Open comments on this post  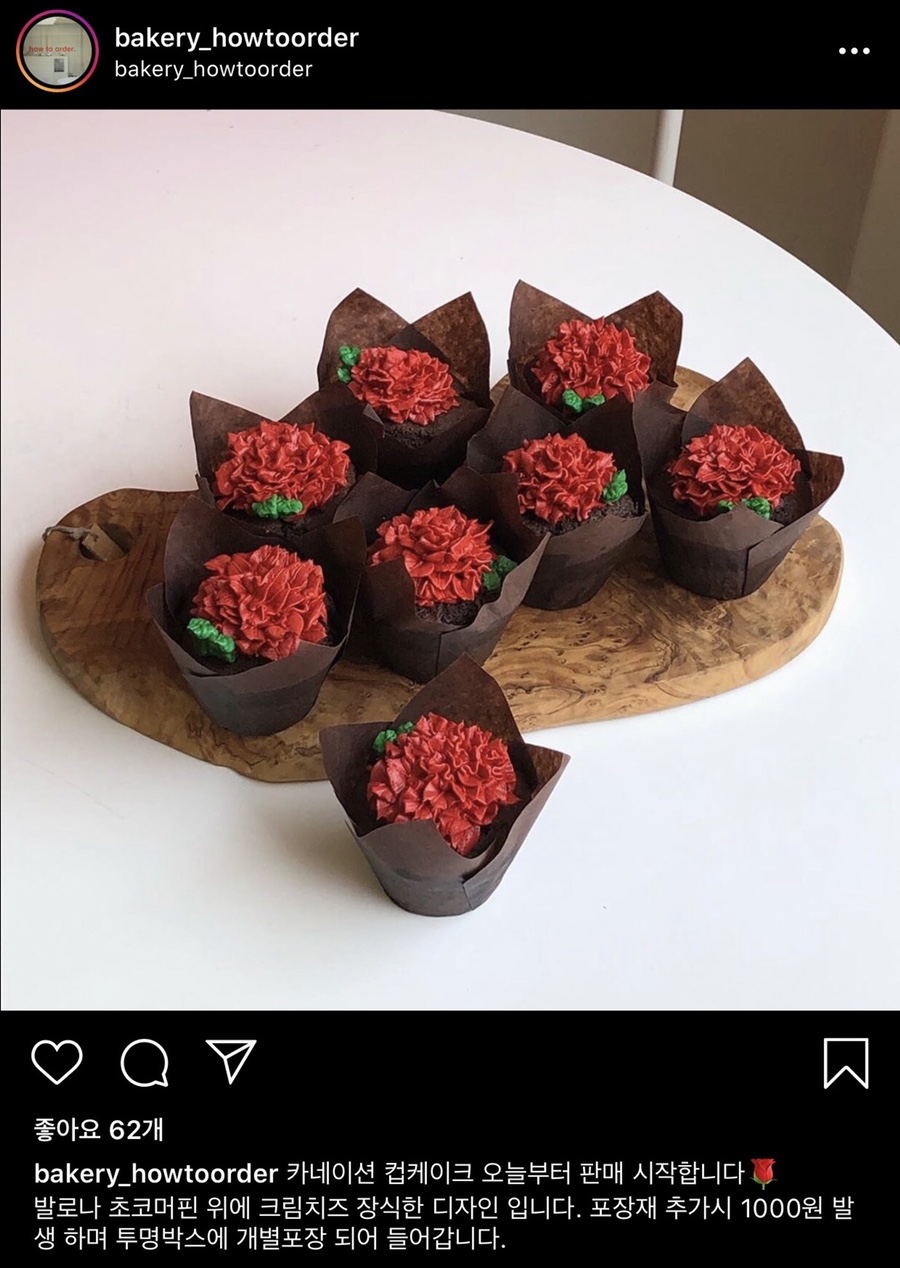click(144, 1062)
